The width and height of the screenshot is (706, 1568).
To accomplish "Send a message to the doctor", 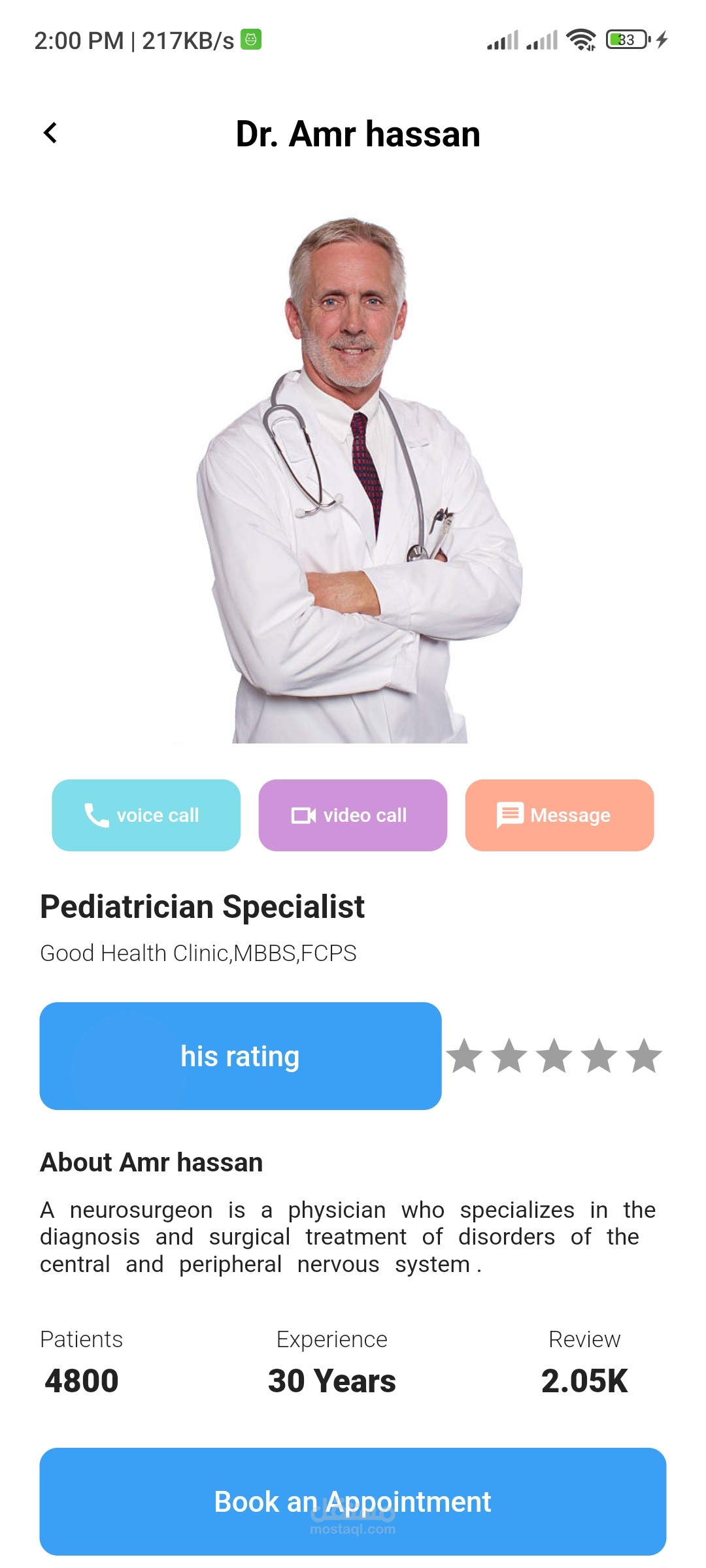I will (559, 815).
